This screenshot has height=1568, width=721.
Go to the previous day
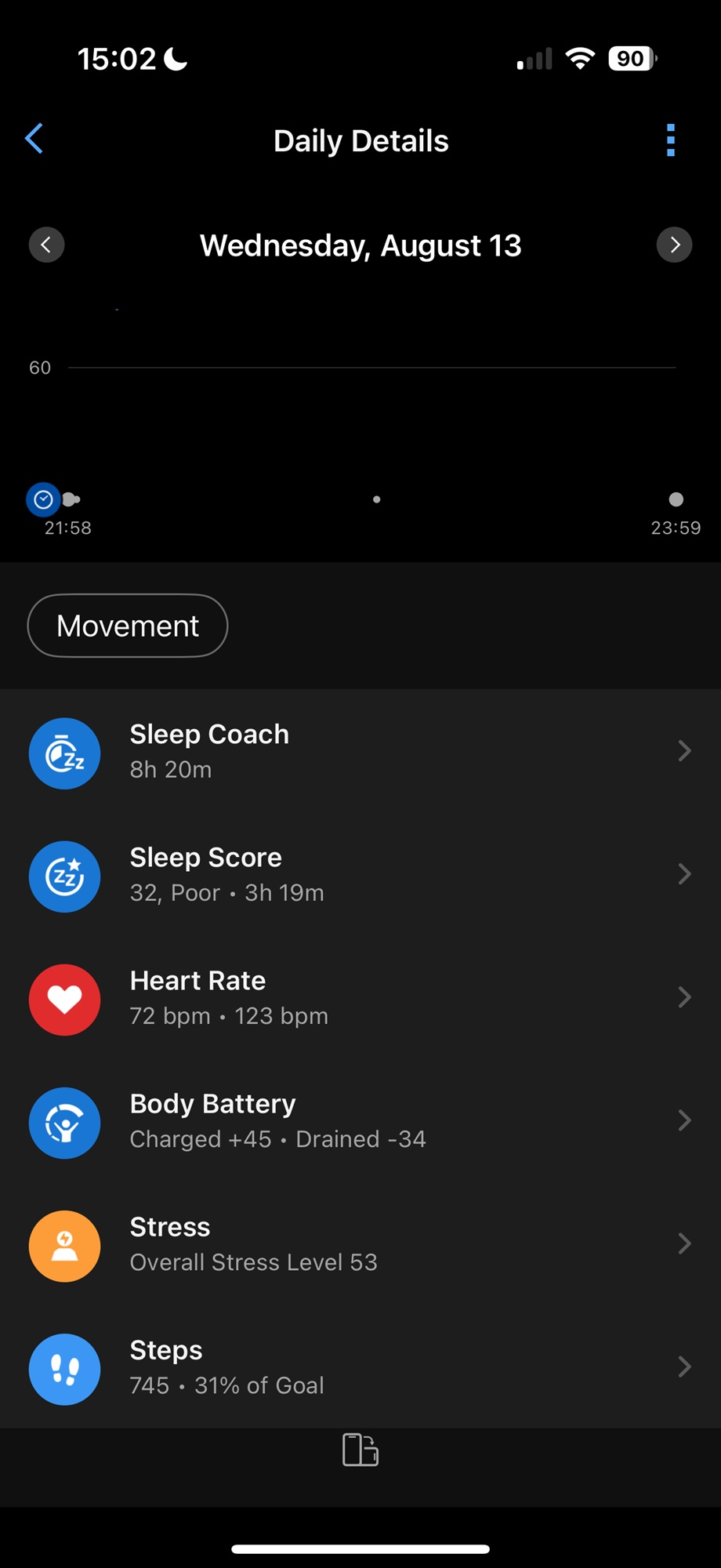[x=47, y=245]
